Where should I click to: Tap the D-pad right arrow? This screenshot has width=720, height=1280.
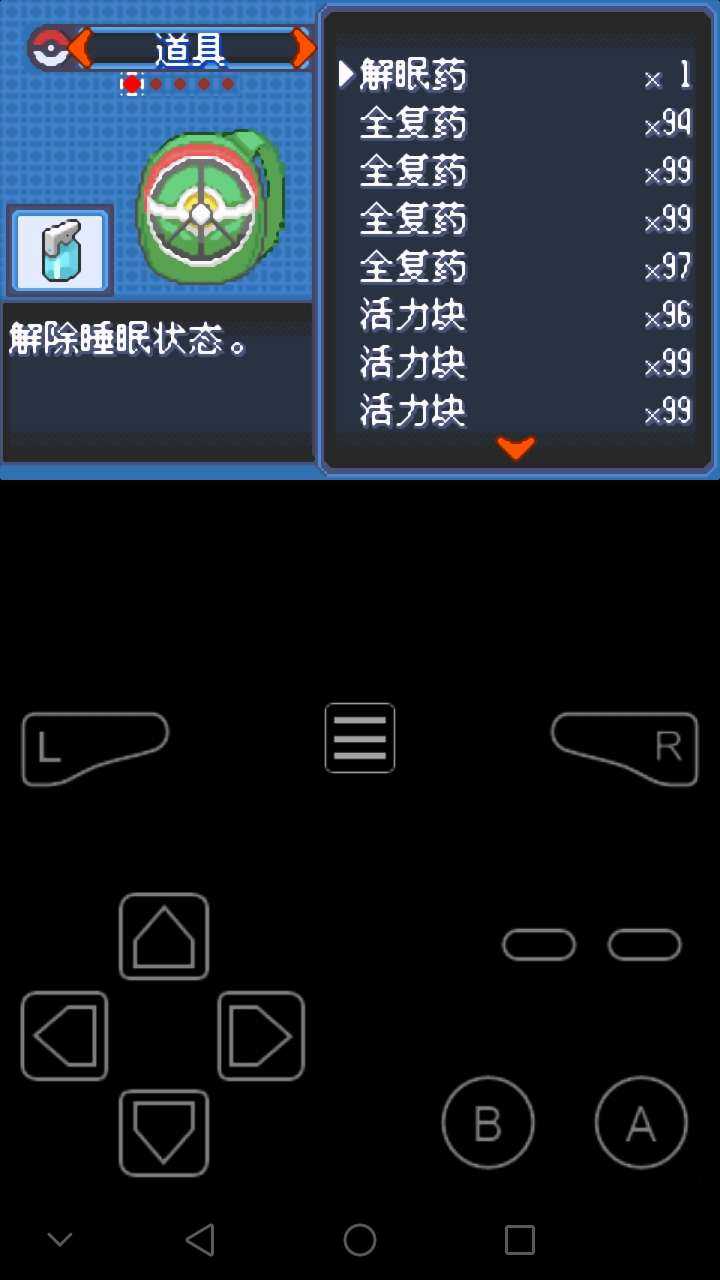[x=261, y=1036]
